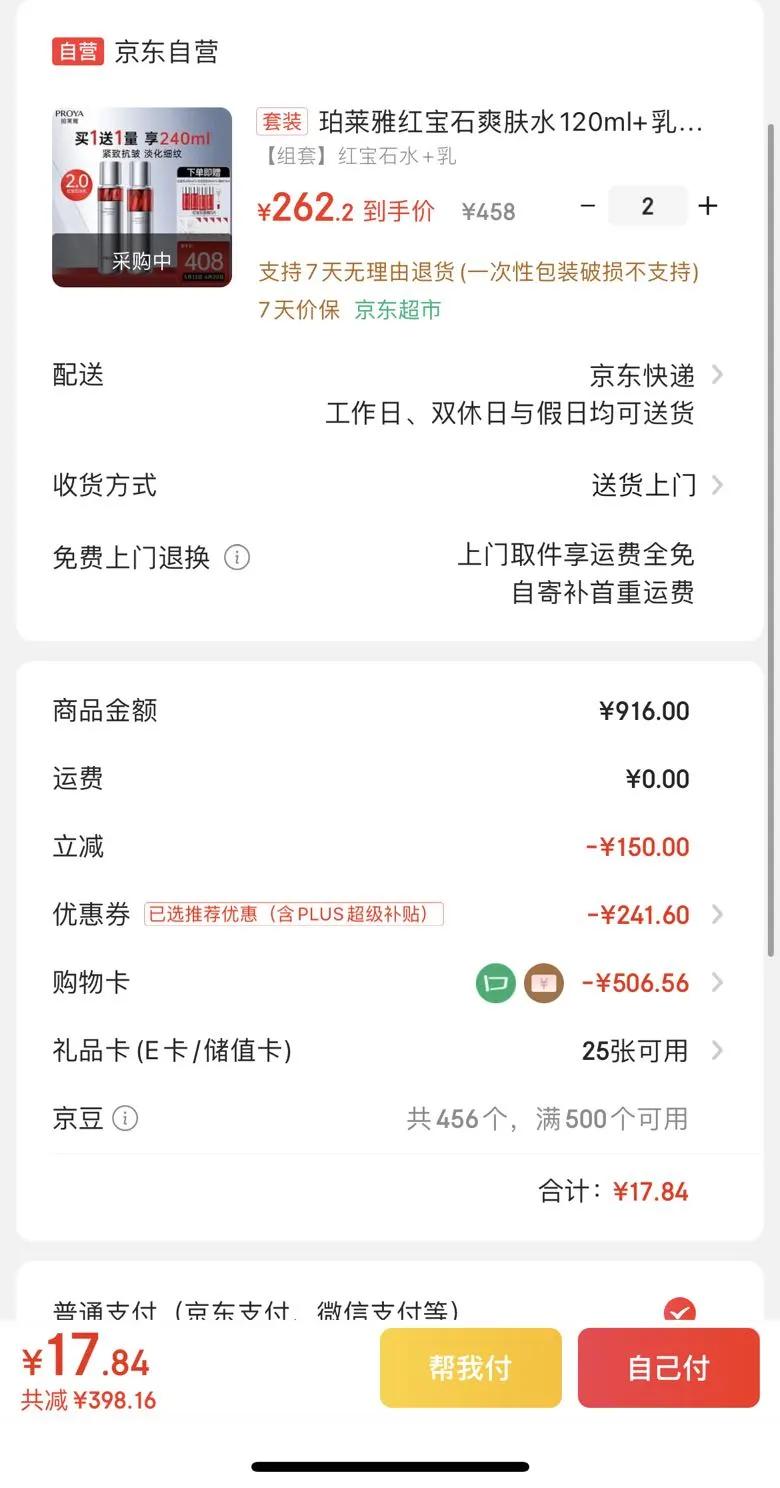Pay yourself with 自己付
Image resolution: width=780 pixels, height=1488 pixels.
pyautogui.click(x=668, y=1367)
